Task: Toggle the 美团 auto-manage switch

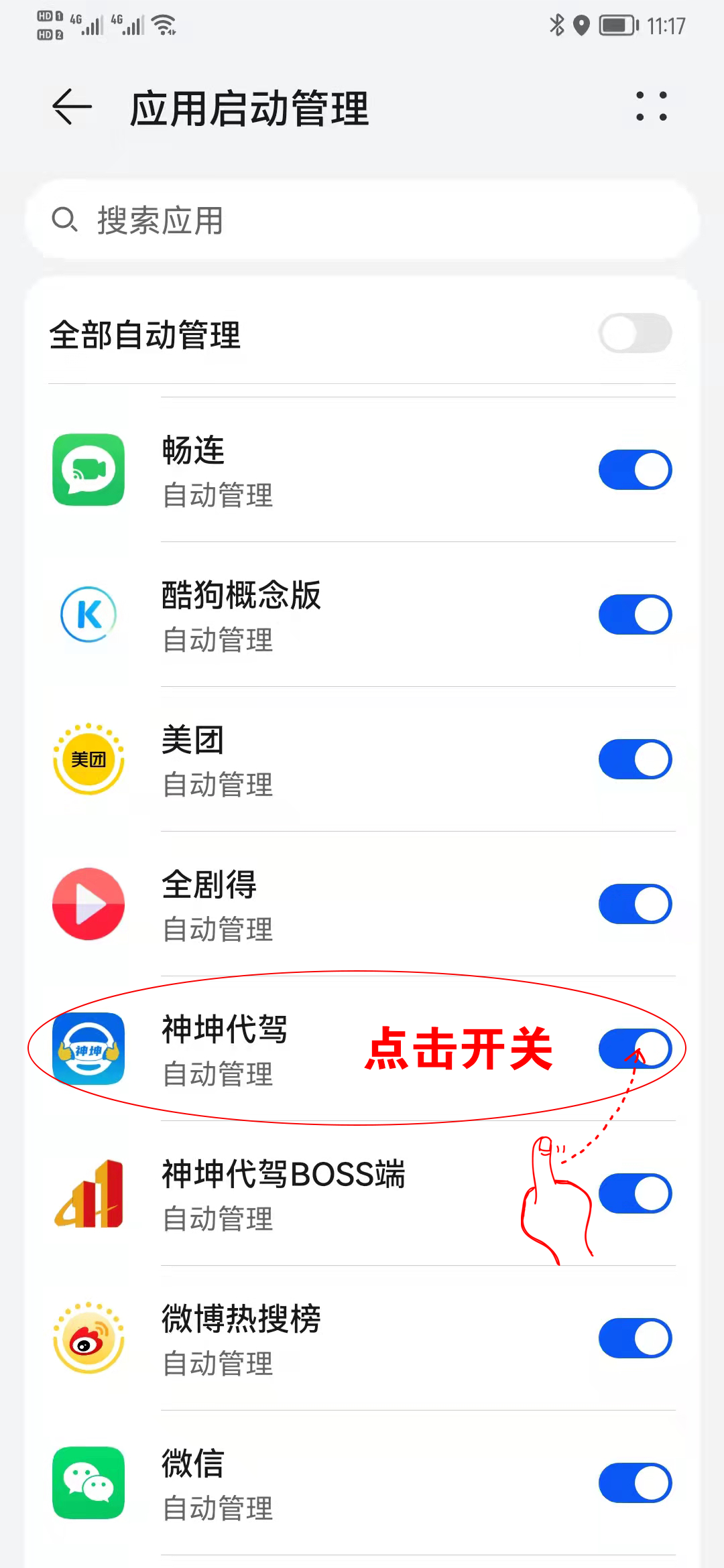Action: click(x=635, y=759)
